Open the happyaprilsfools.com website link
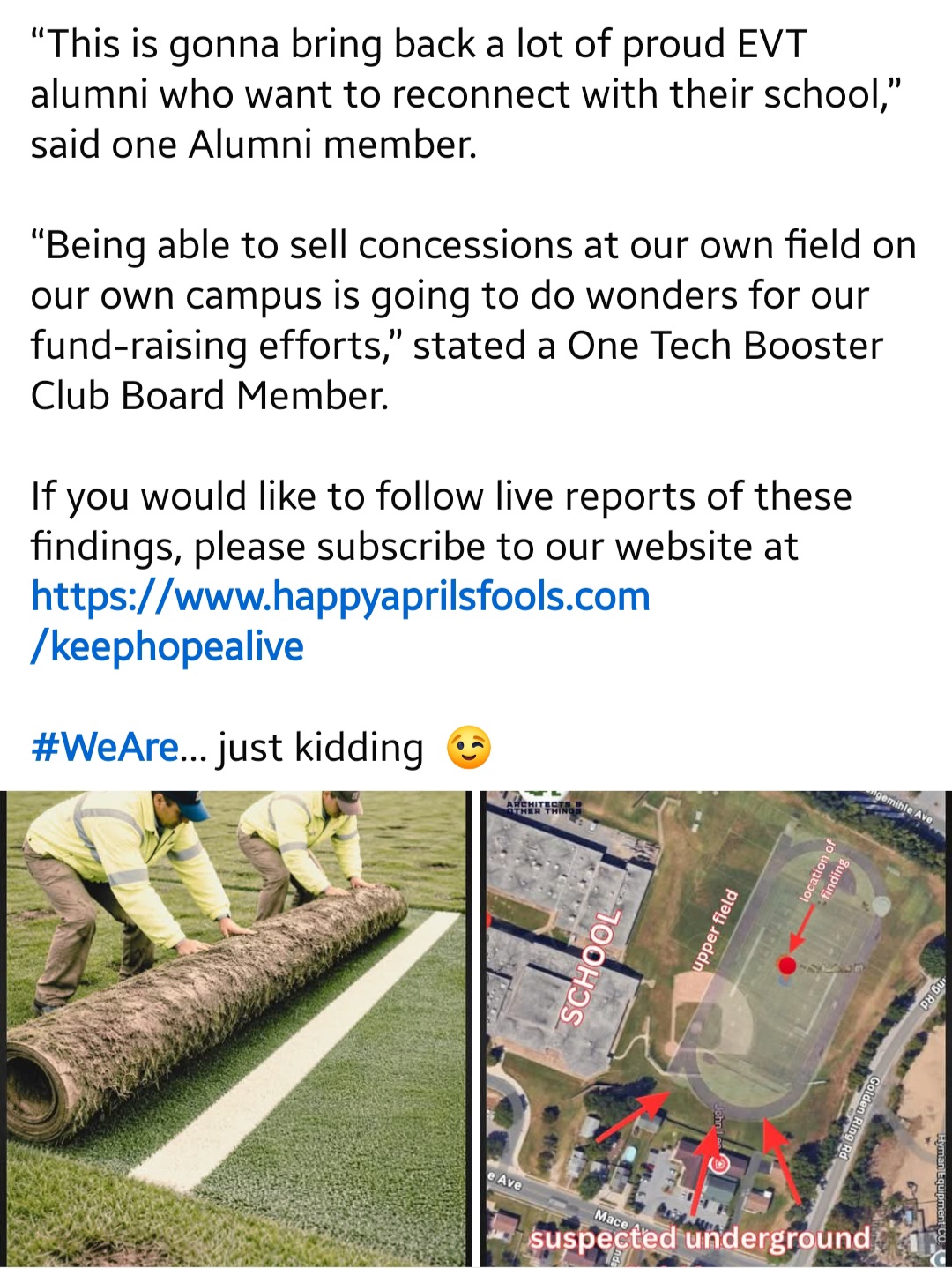This screenshot has height=1283, width=952. click(339, 598)
